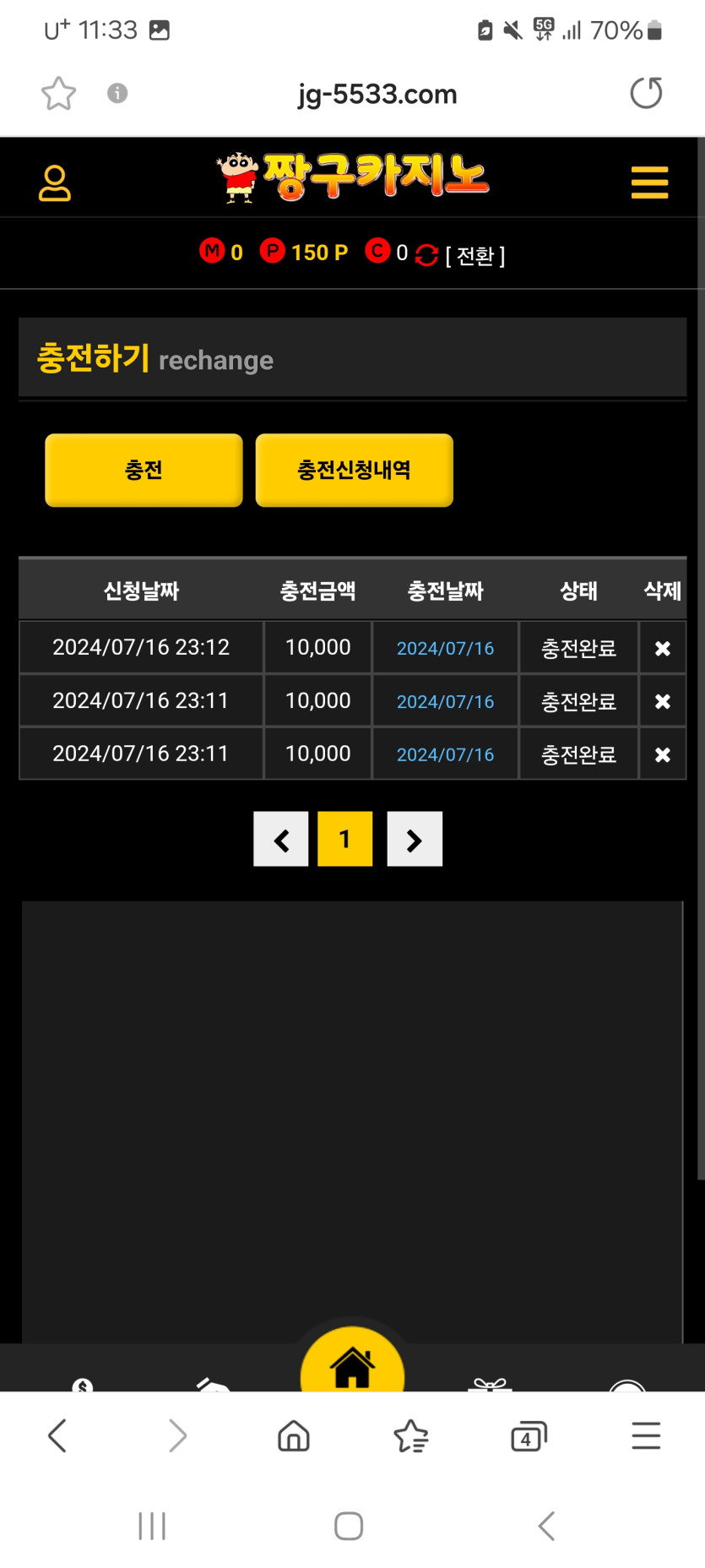Image resolution: width=705 pixels, height=1568 pixels.
Task: Select the 충전 button
Action: tap(144, 471)
